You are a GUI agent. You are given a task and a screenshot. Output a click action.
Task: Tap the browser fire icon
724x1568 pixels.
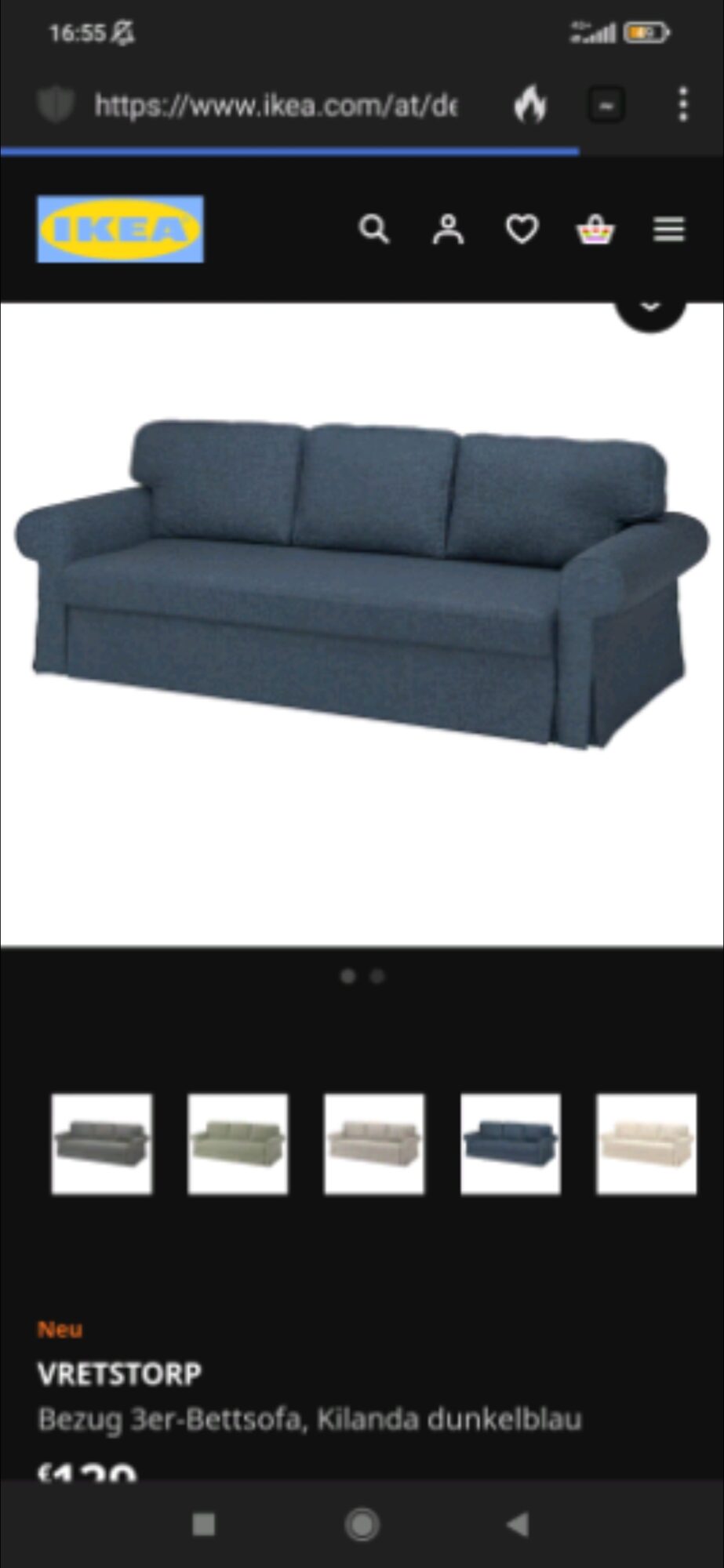pos(530,105)
